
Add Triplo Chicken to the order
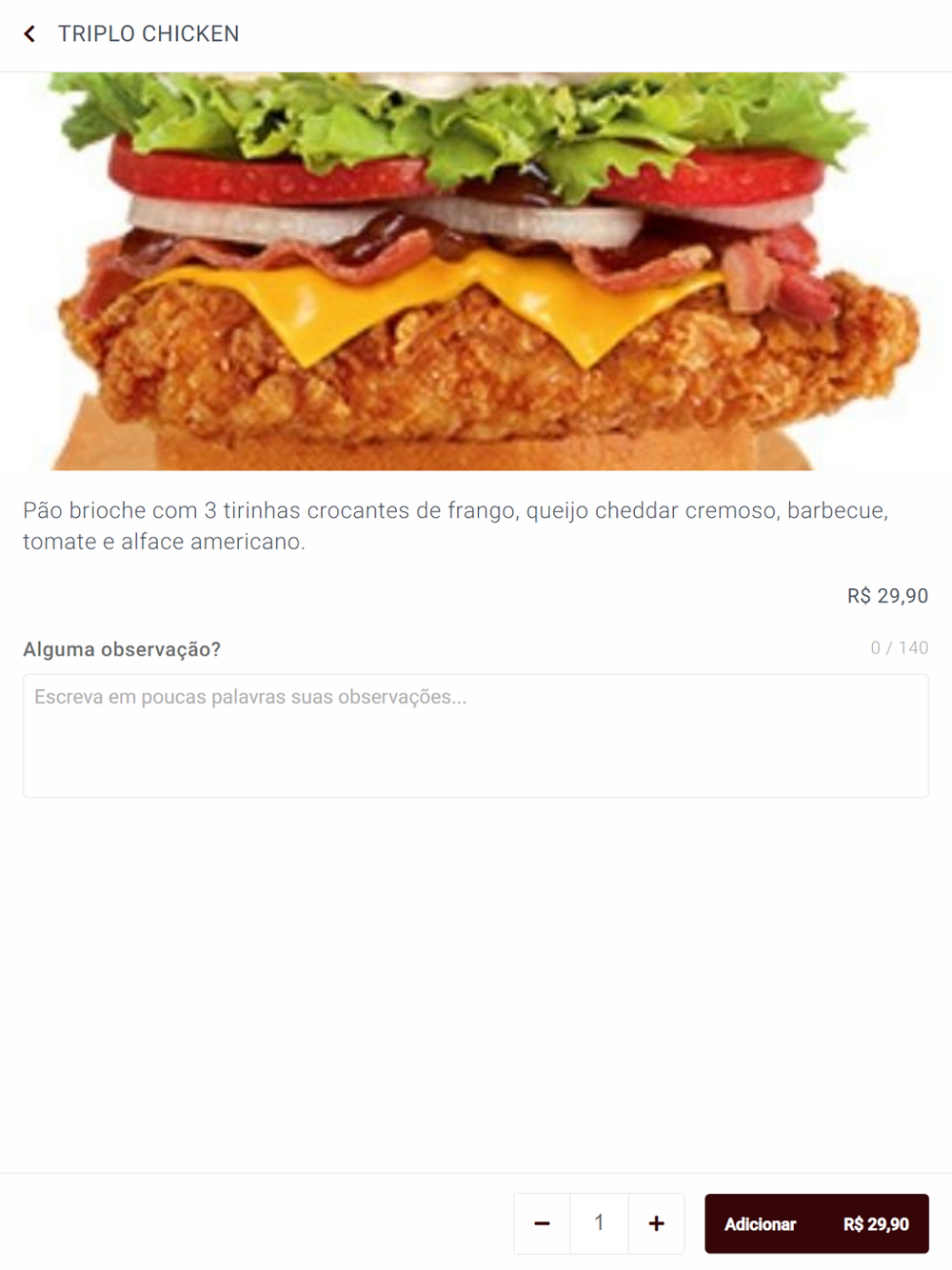click(816, 1223)
